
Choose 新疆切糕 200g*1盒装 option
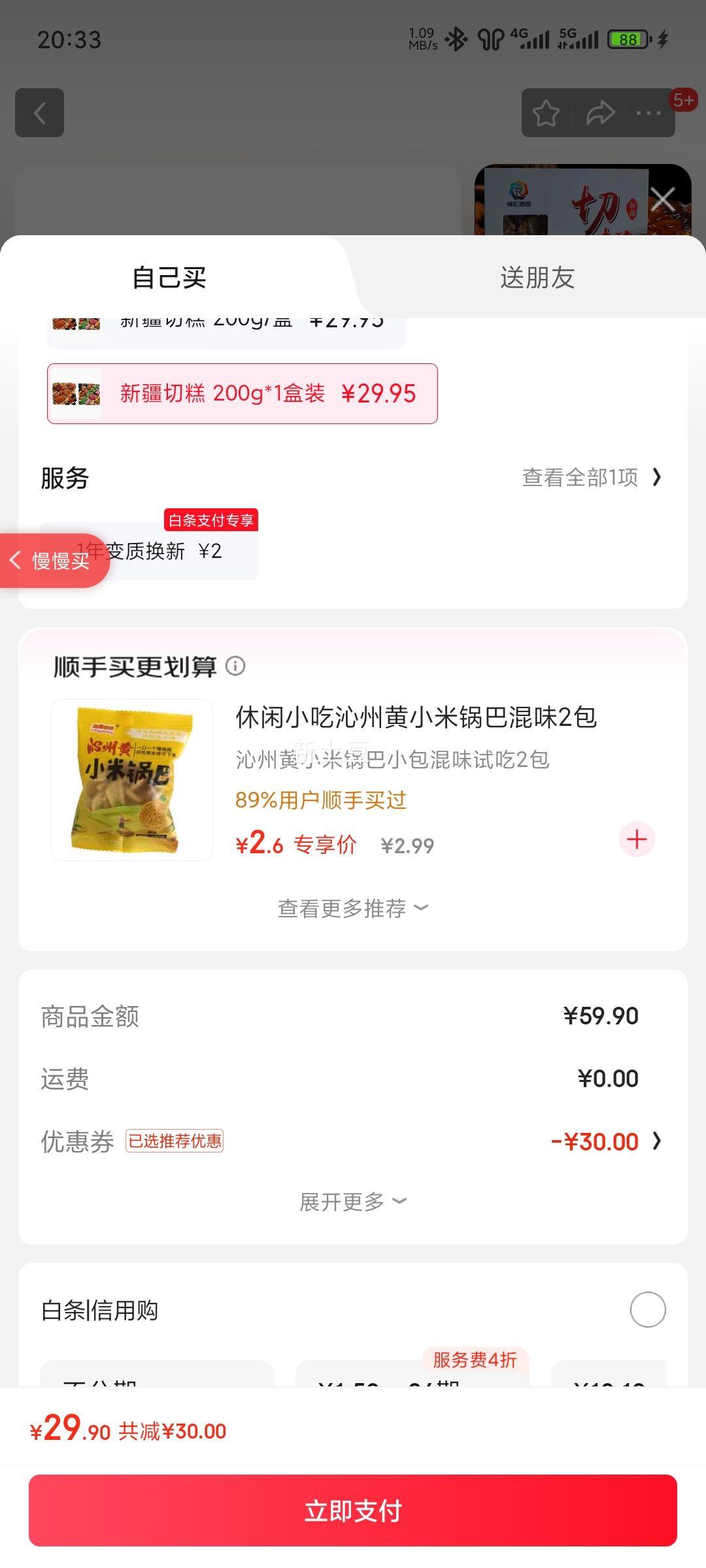point(242,393)
